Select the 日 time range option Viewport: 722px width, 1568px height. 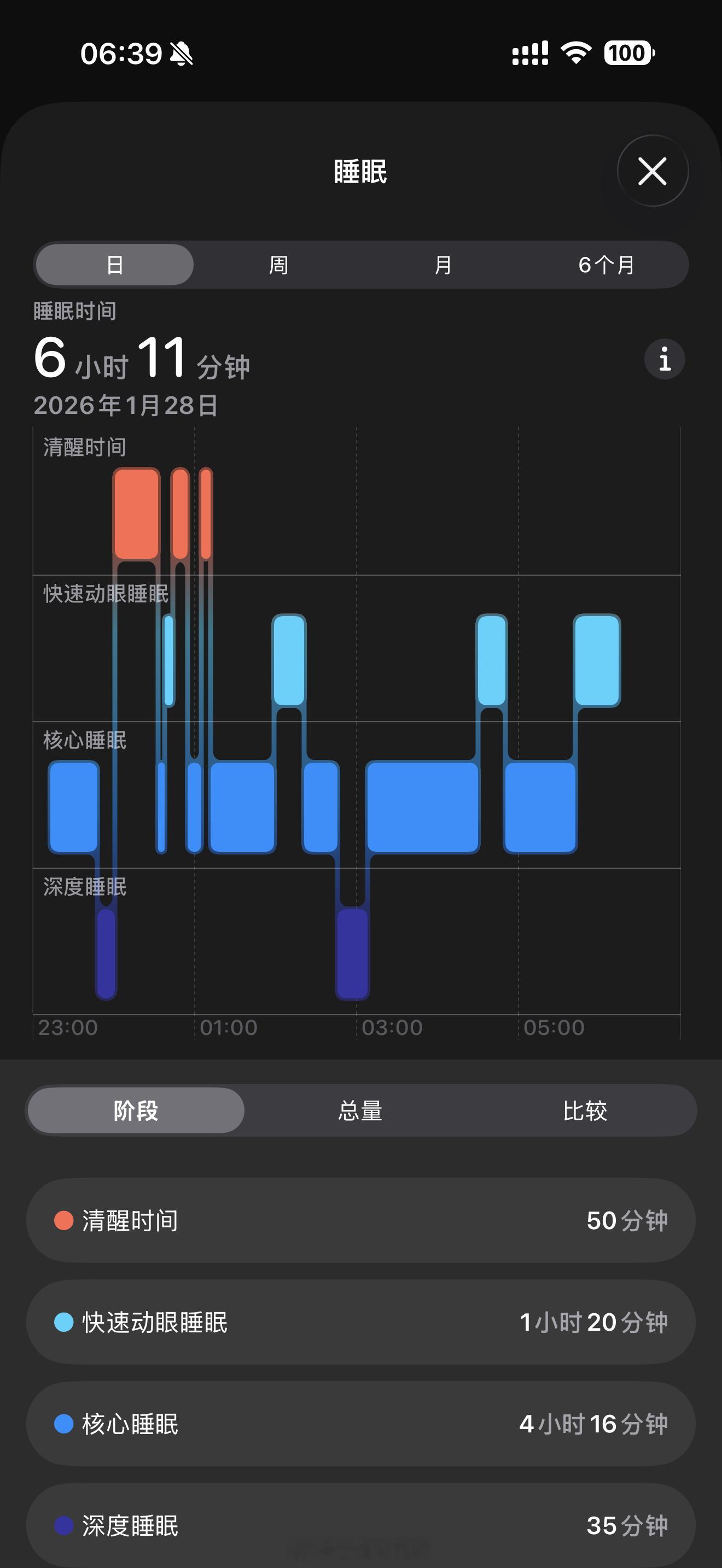(114, 265)
